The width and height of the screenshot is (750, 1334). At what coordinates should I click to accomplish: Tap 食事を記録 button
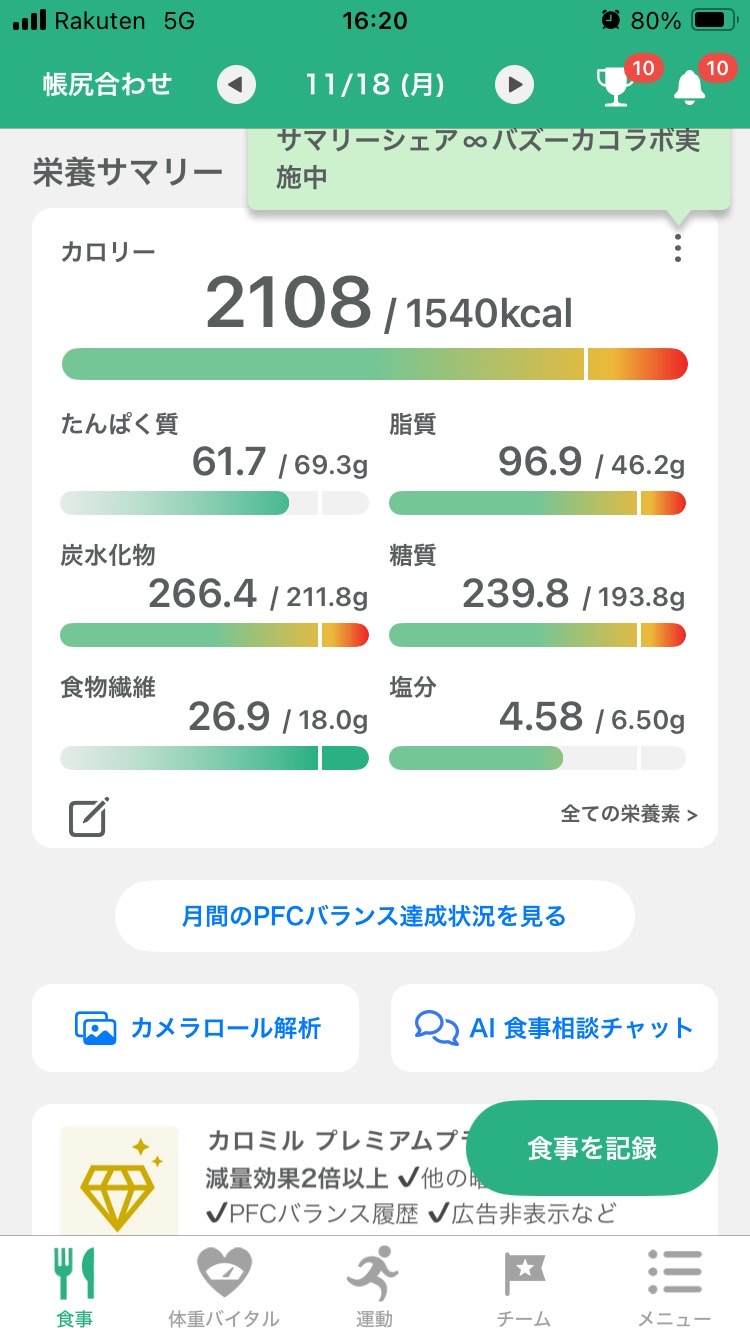tap(592, 1148)
